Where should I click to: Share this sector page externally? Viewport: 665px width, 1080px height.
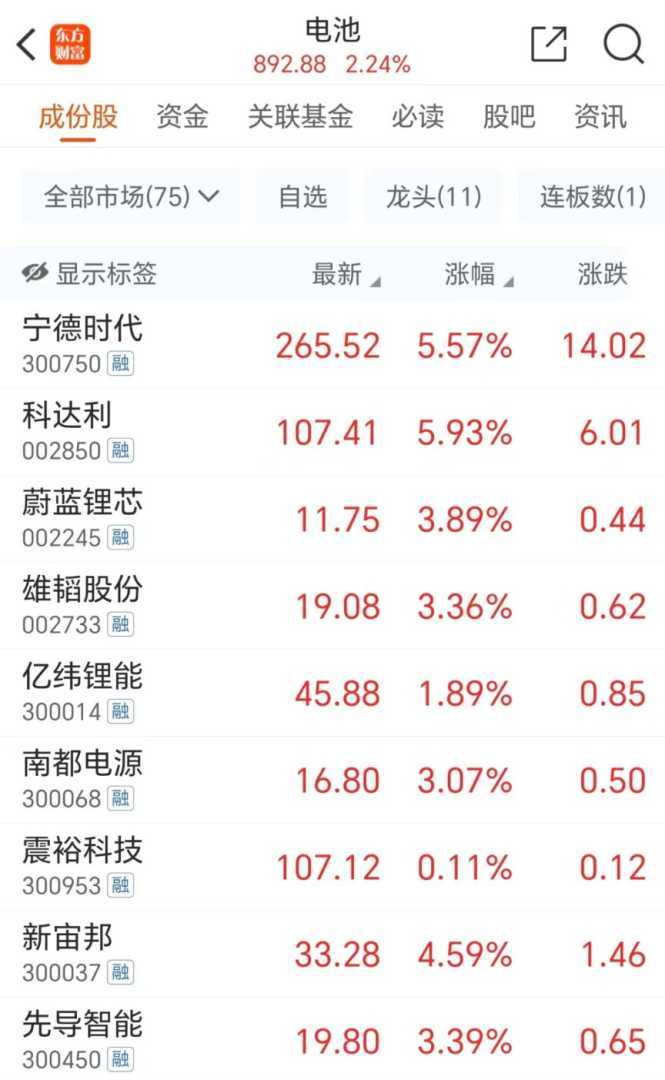549,44
